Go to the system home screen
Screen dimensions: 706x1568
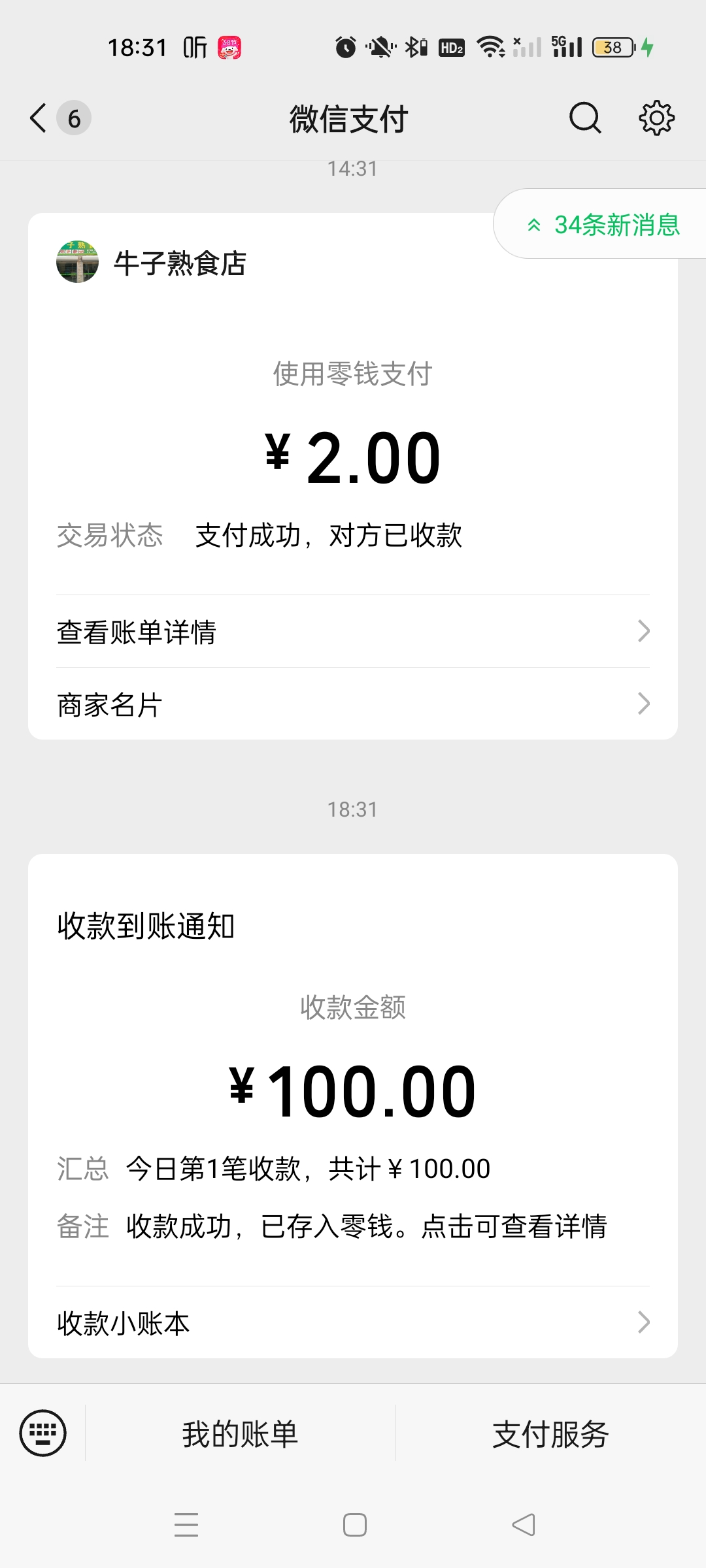(x=354, y=1525)
